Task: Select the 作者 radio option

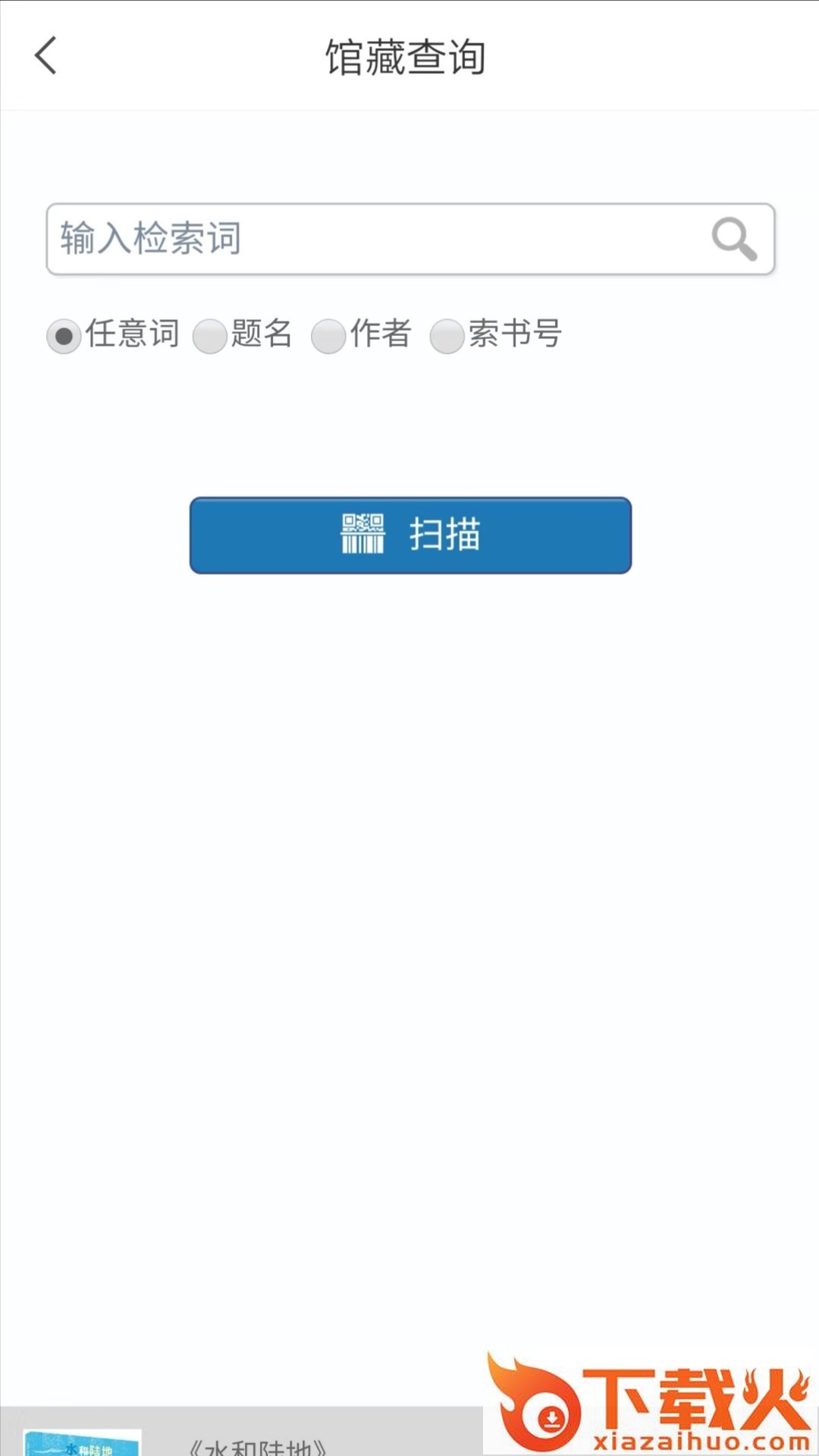Action: (x=328, y=335)
